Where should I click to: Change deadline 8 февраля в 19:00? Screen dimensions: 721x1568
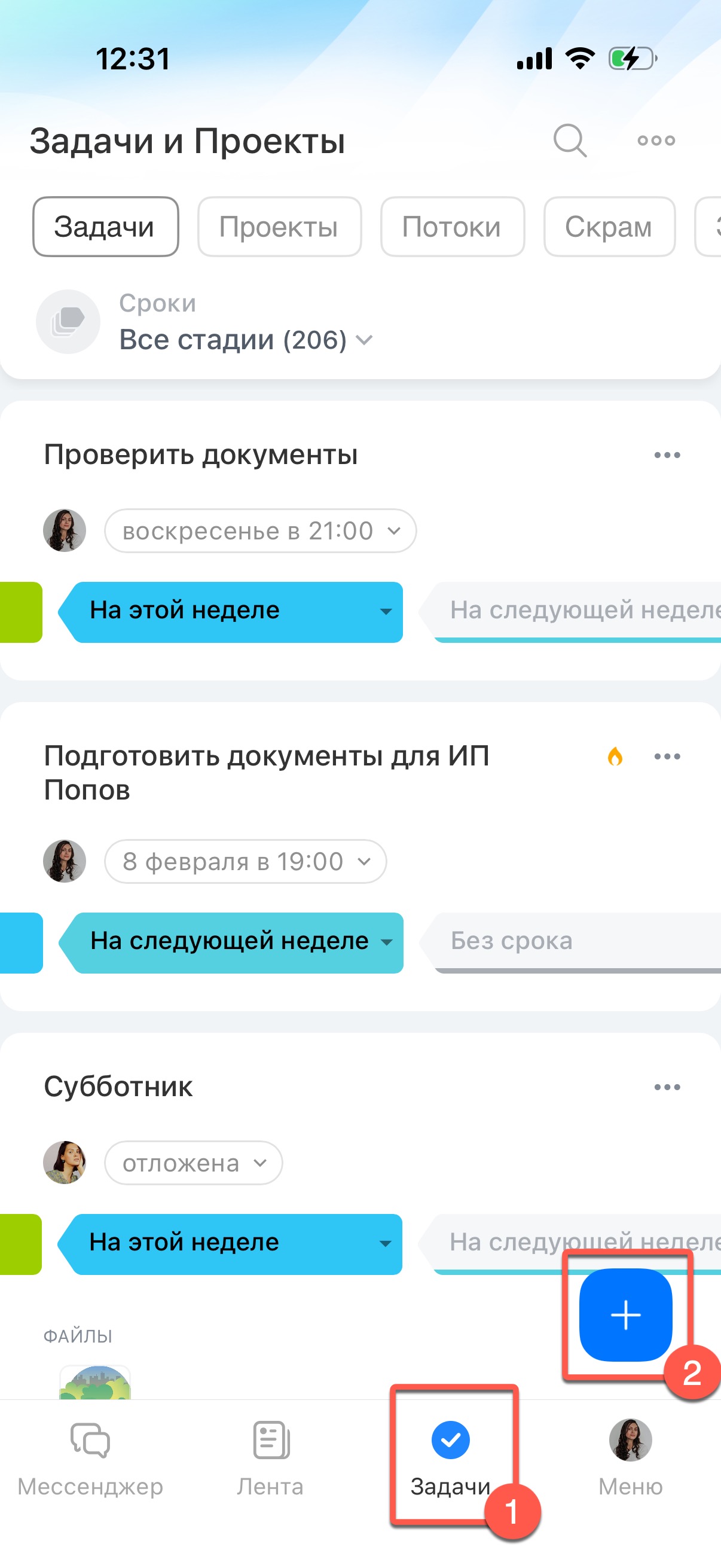pos(245,861)
